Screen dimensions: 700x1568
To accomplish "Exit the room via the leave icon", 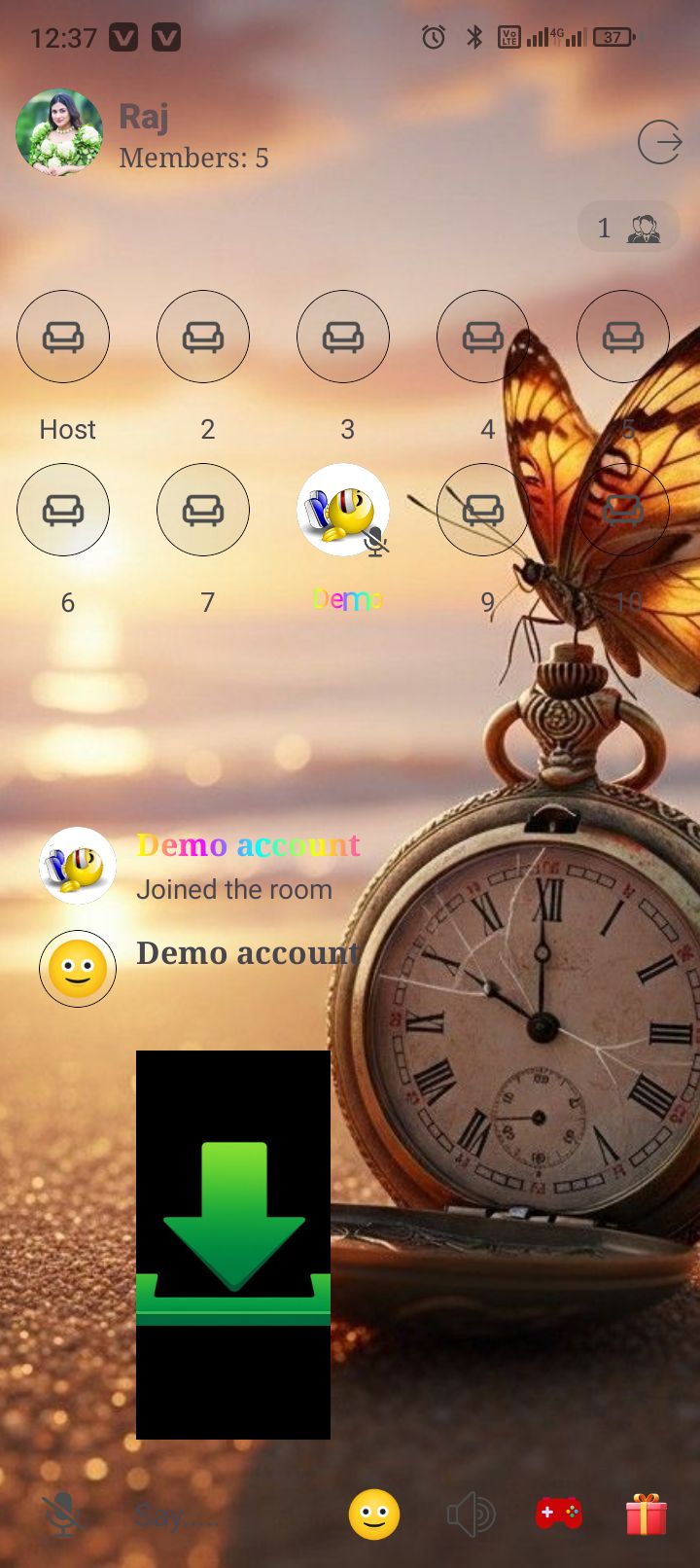I will (x=659, y=143).
